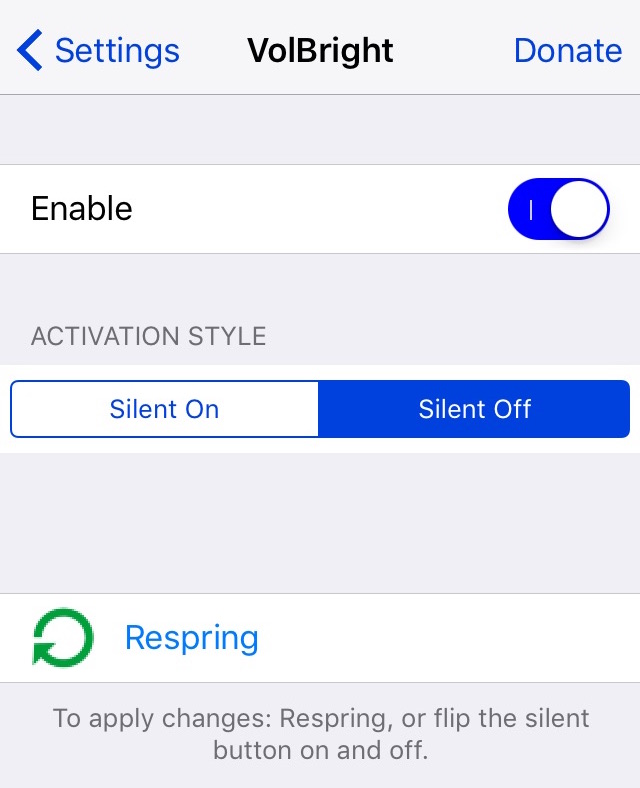This screenshot has height=788, width=640.
Task: Go back to Settings
Action: point(98,50)
